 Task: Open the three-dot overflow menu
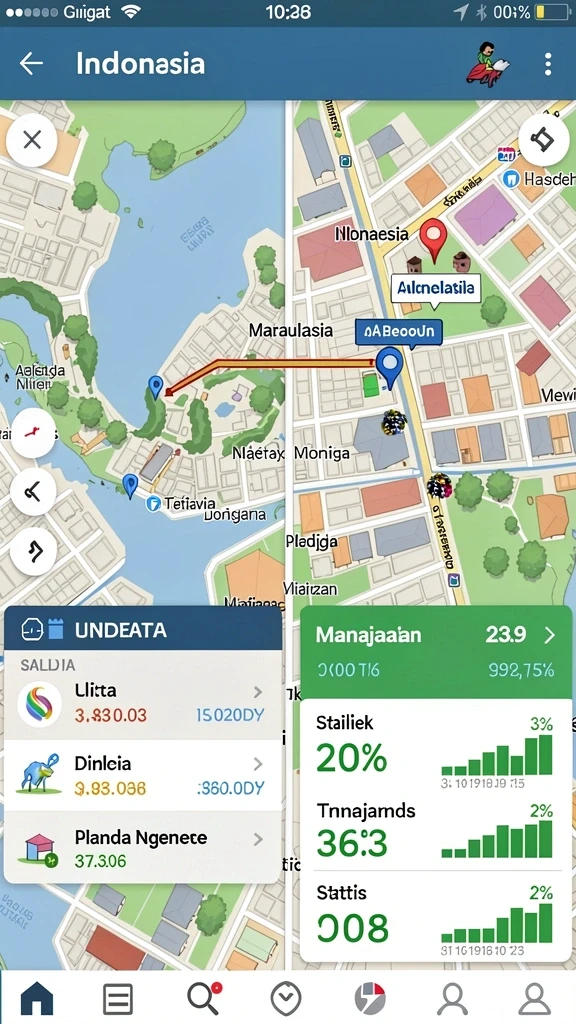(547, 64)
